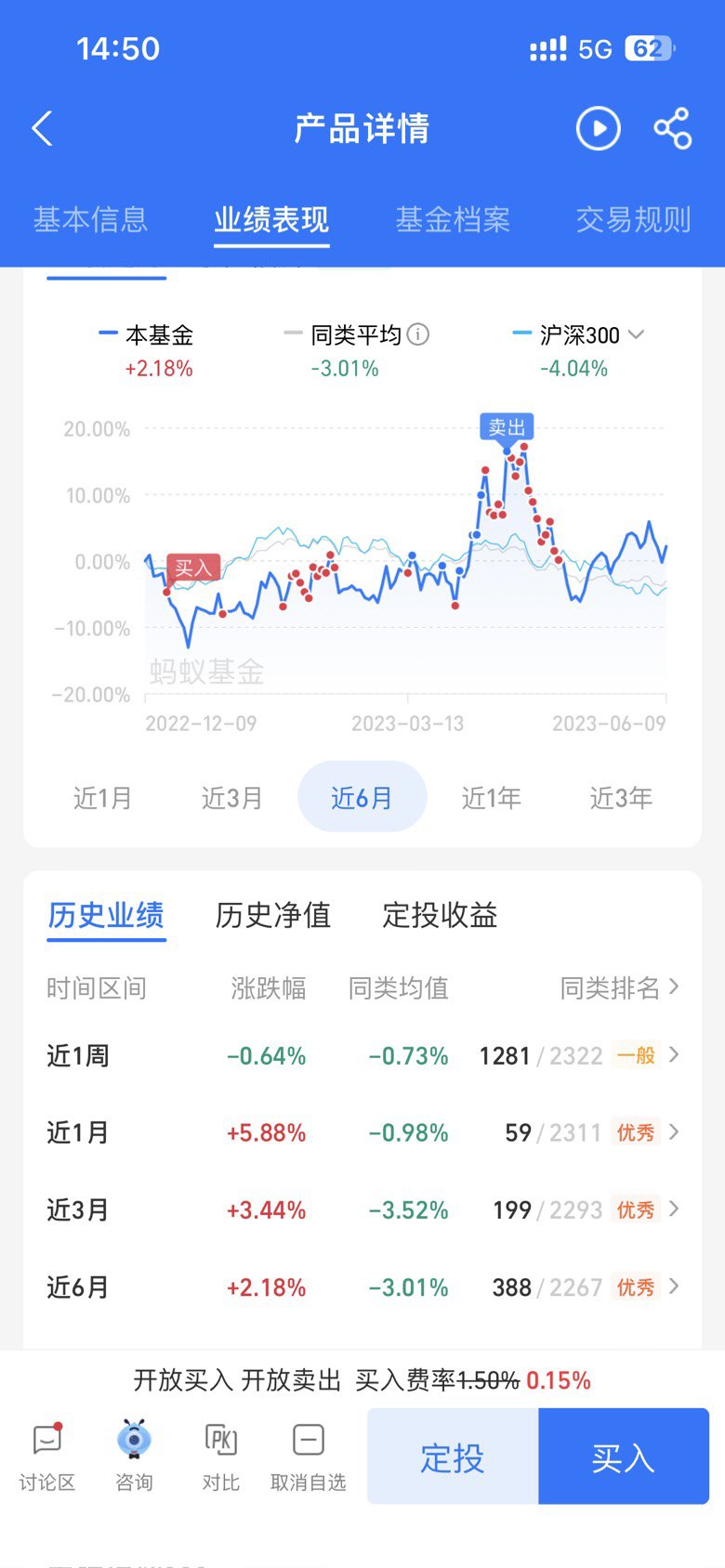Go back using the top-left arrow
The height and width of the screenshot is (1568, 725).
pos(43,128)
